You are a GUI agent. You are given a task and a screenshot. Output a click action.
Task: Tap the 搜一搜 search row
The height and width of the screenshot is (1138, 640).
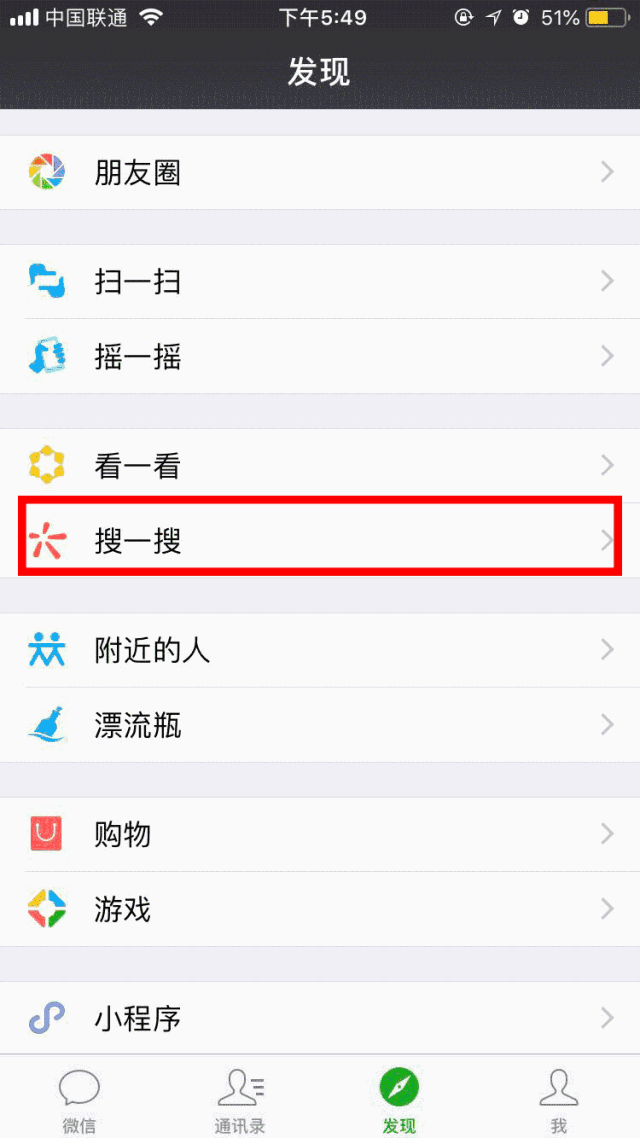pos(320,540)
